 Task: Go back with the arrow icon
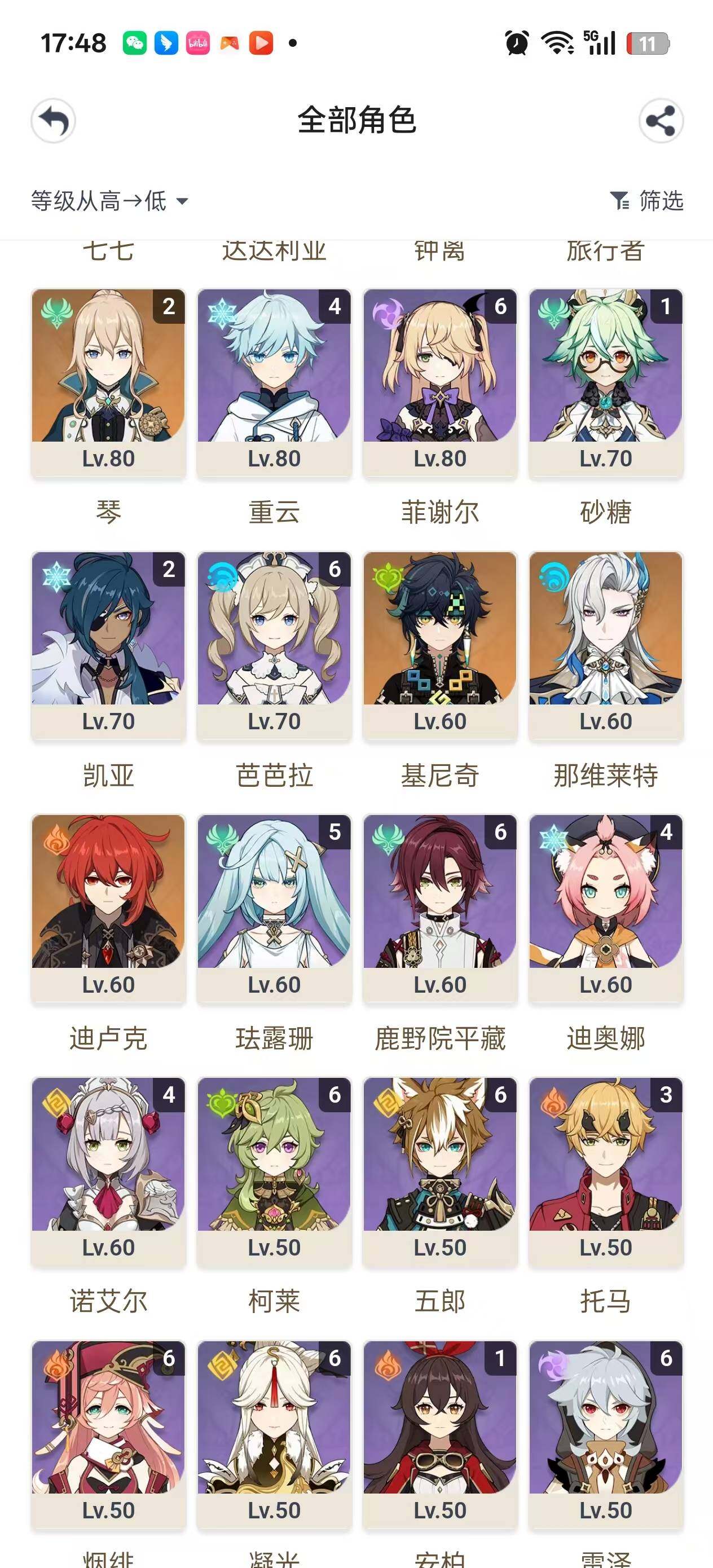pos(54,121)
